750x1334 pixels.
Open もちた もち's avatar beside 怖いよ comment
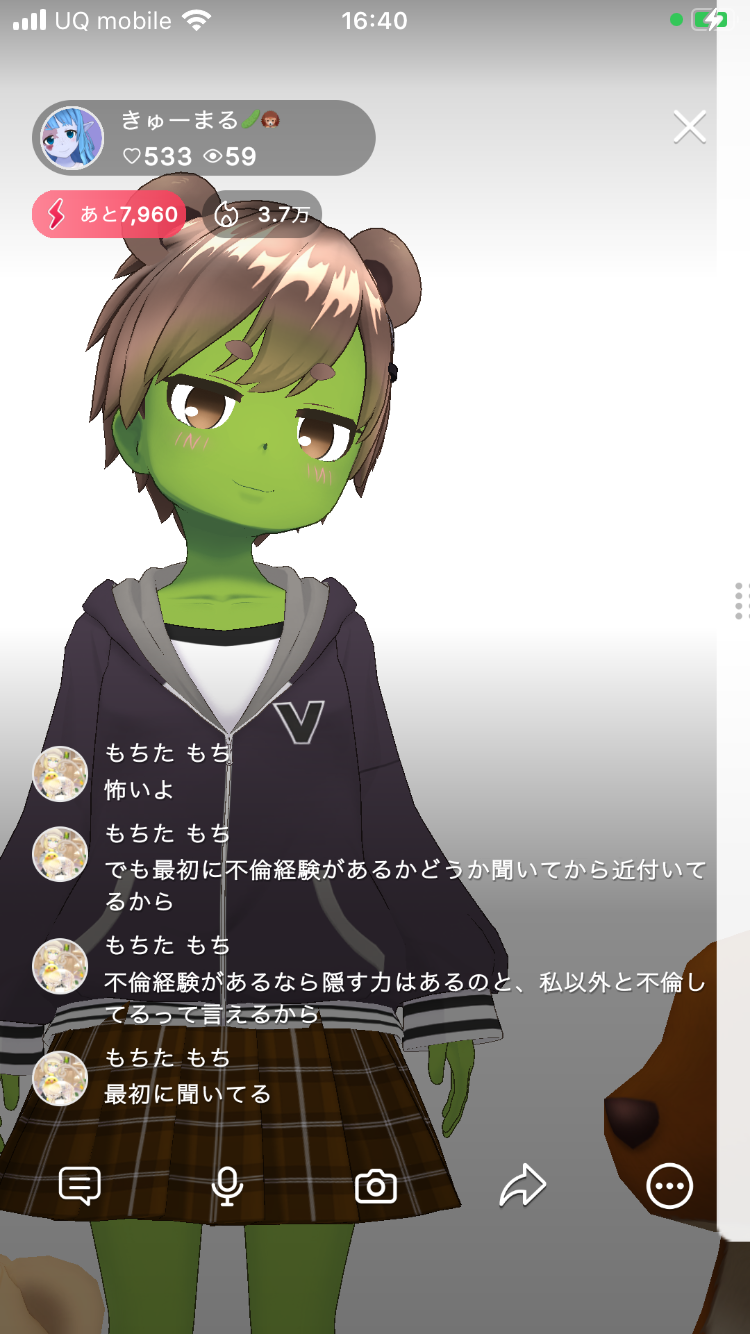(x=60, y=774)
